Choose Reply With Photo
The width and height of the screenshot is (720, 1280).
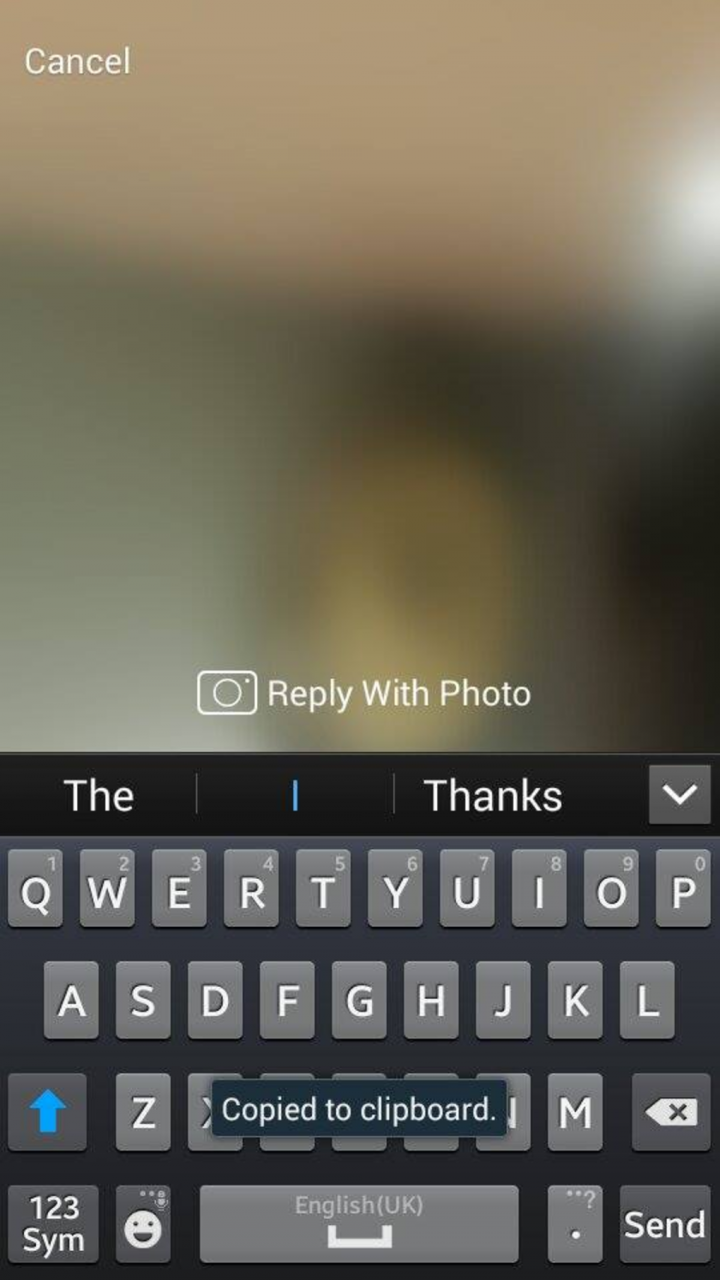click(x=364, y=693)
